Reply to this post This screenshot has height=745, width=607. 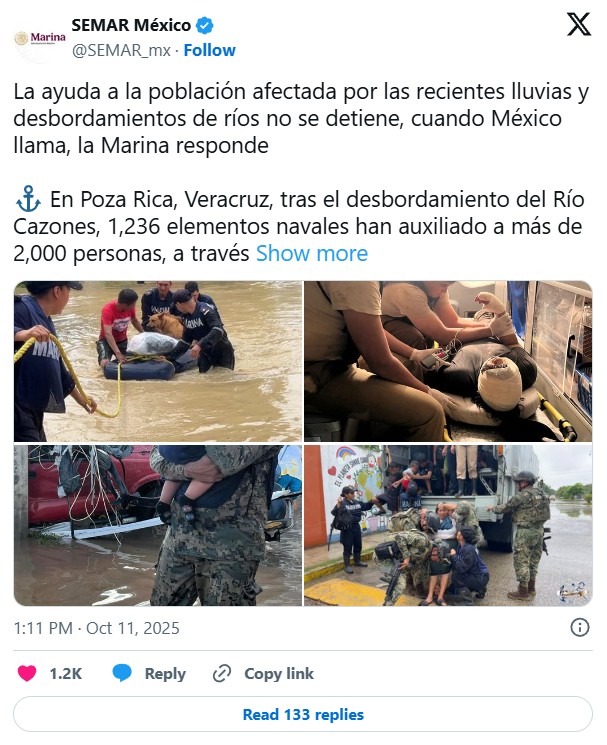pos(150,673)
